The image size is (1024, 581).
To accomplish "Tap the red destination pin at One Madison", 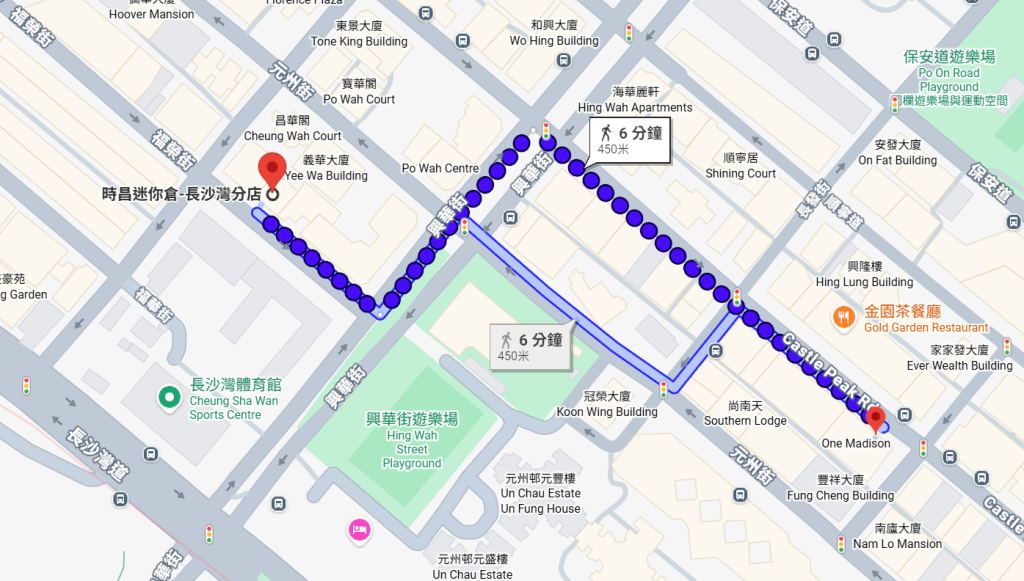I will pyautogui.click(x=876, y=418).
